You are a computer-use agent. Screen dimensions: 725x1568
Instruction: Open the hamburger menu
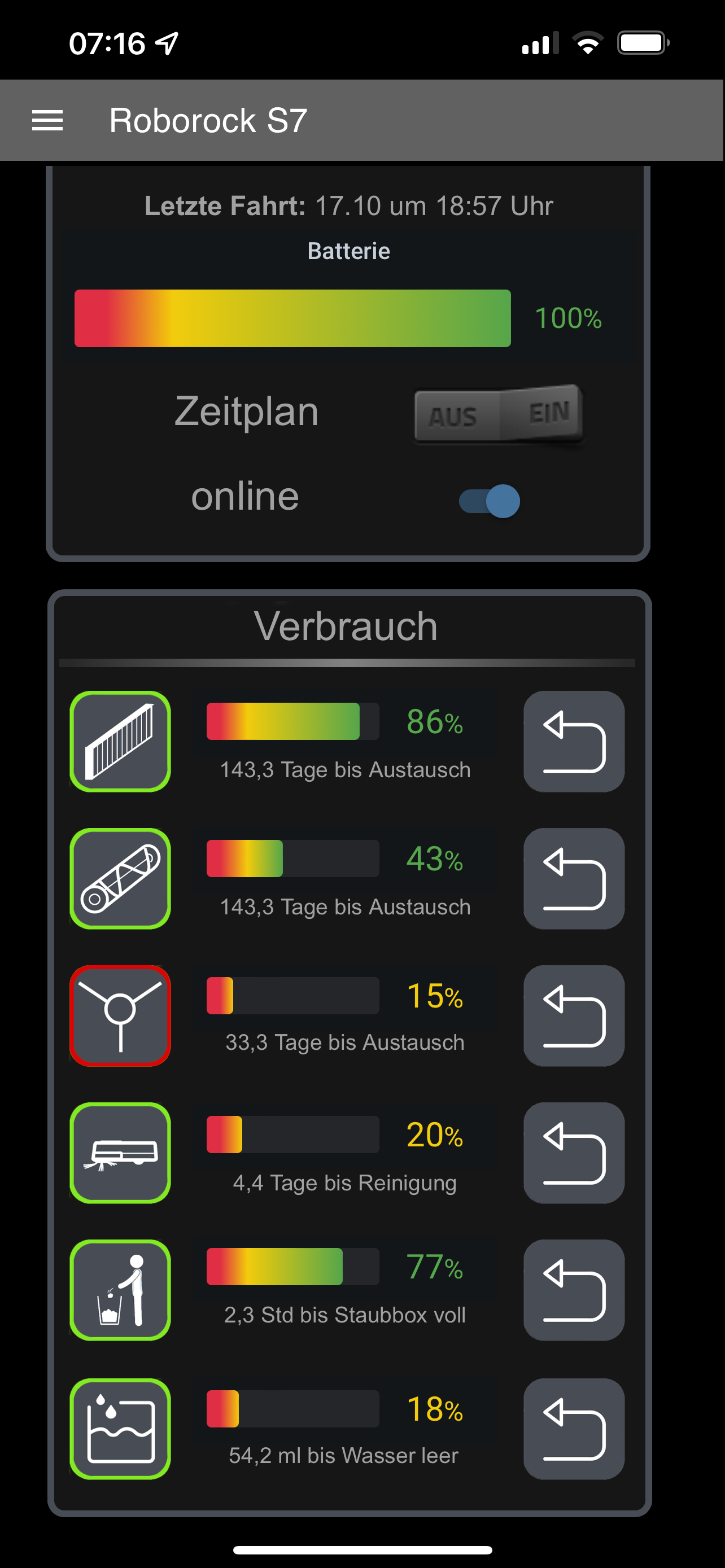point(47,121)
